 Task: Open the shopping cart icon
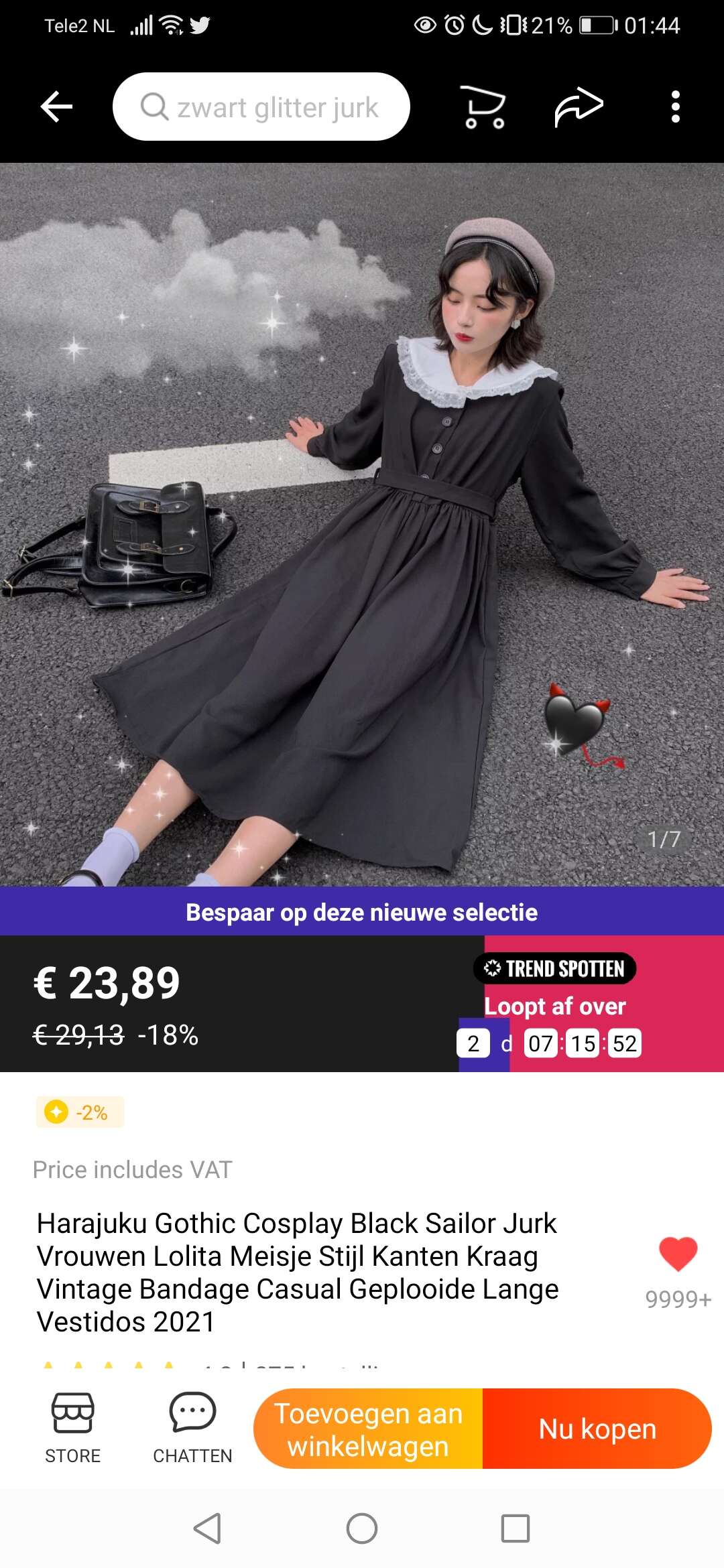coord(484,107)
